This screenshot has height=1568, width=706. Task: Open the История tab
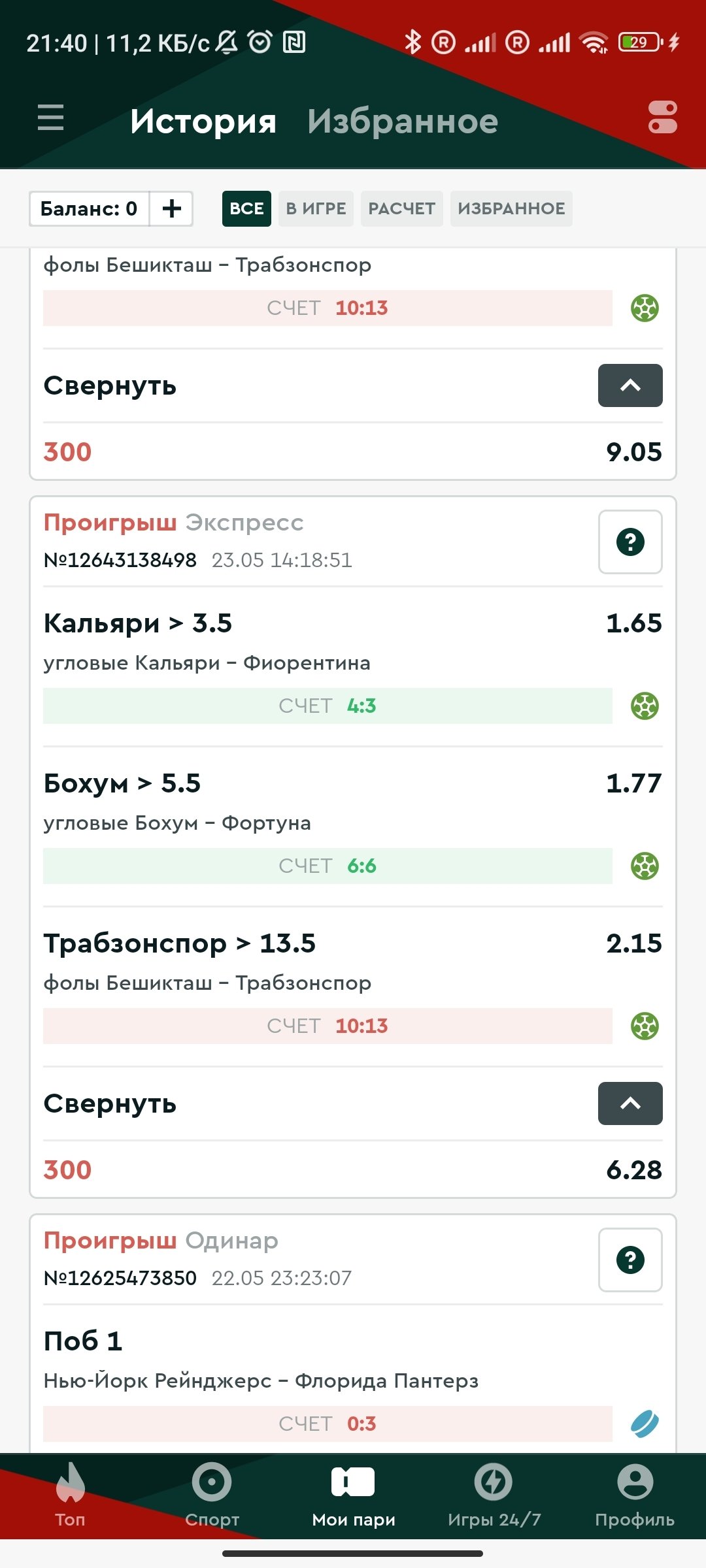(x=203, y=122)
